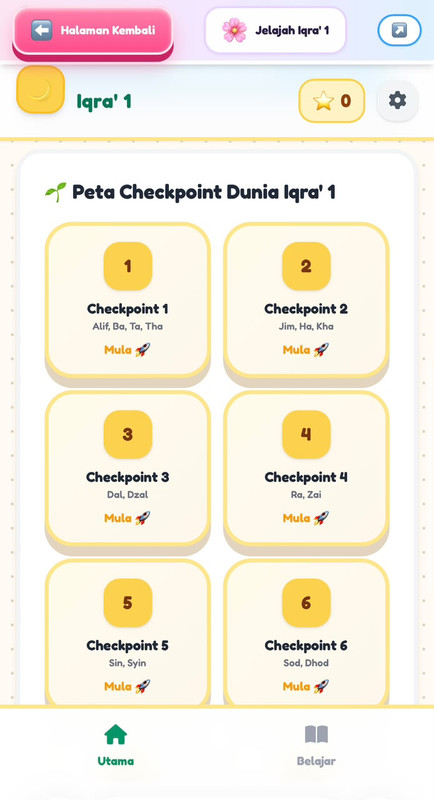Open the external link arrow icon
The height and width of the screenshot is (800, 434).
[x=399, y=30]
